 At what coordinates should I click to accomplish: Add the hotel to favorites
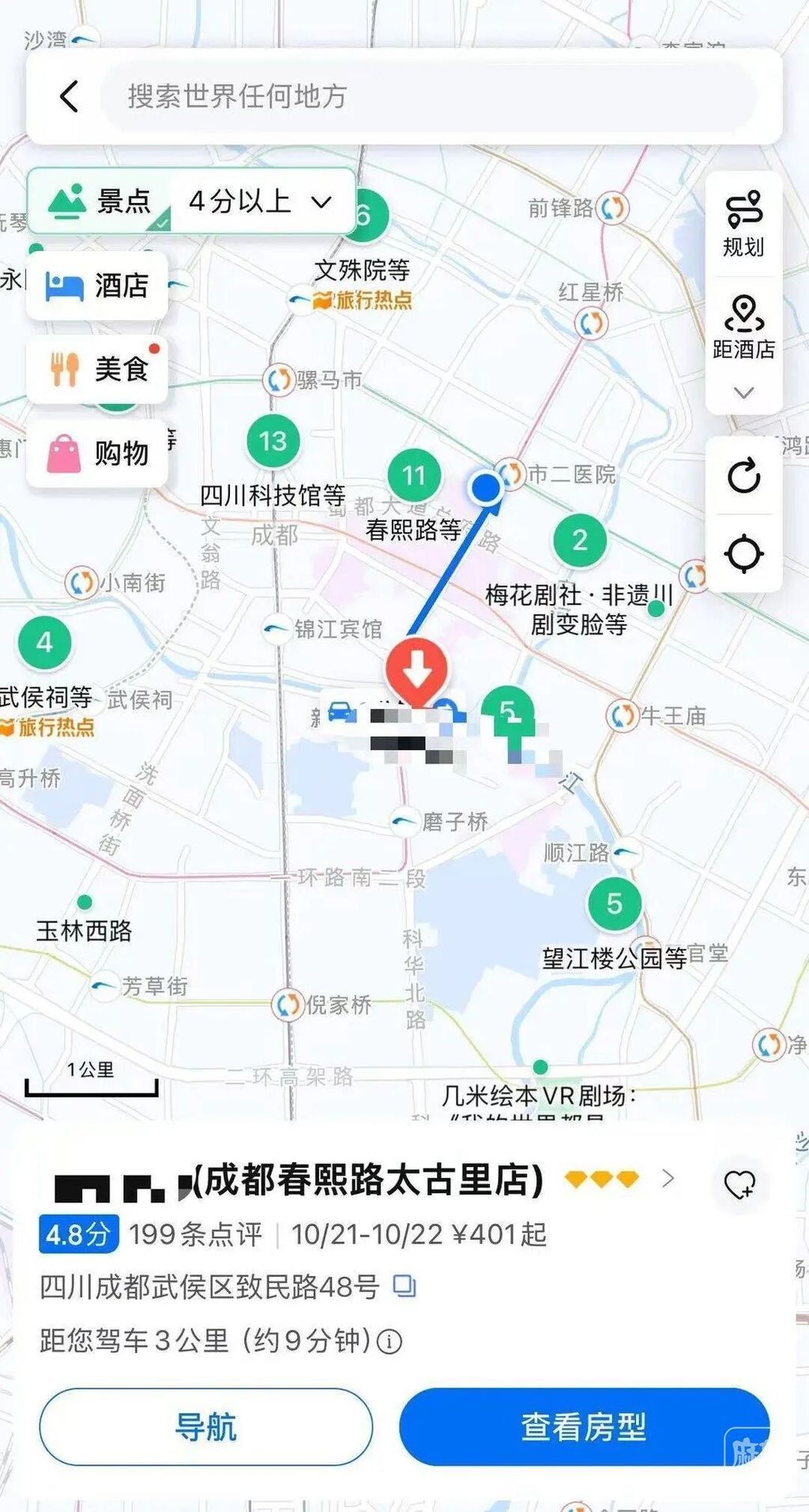pos(739,1184)
